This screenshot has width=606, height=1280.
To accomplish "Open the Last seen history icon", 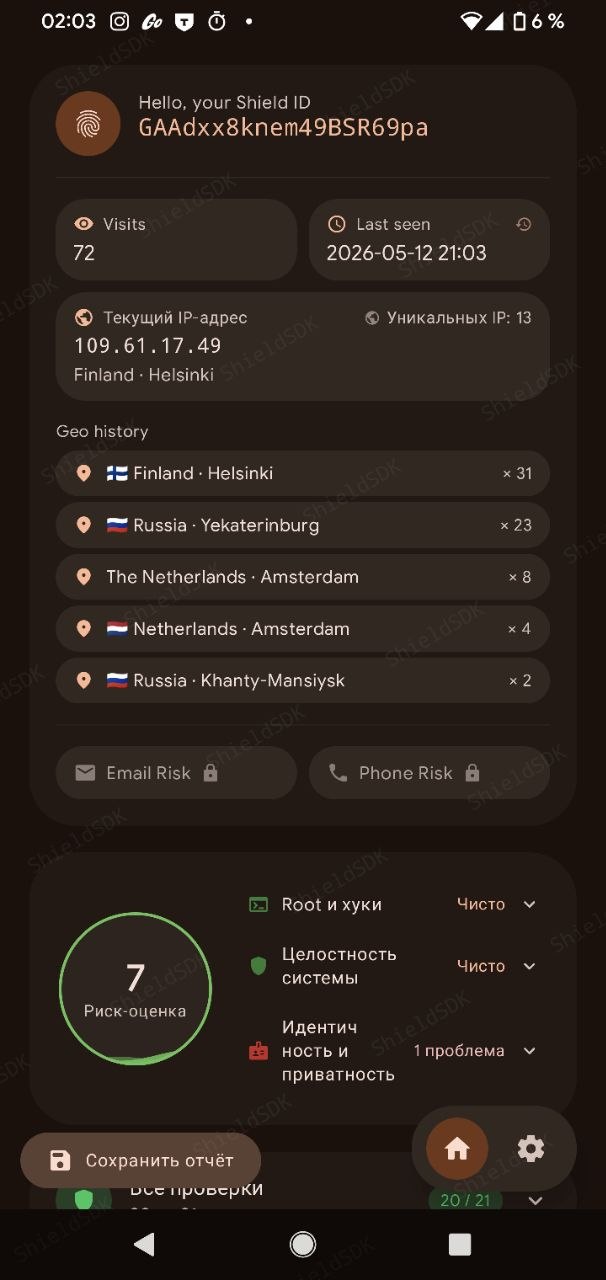I will [x=523, y=224].
